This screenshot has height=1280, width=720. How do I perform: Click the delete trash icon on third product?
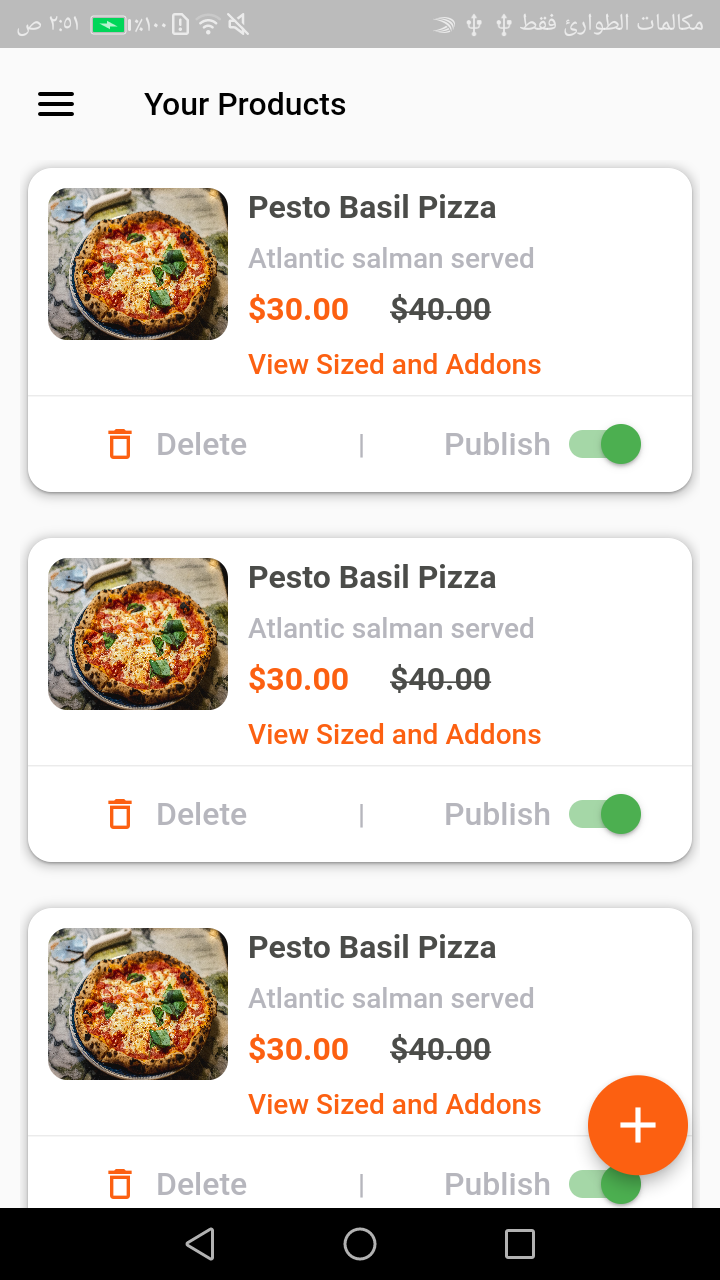point(119,1183)
